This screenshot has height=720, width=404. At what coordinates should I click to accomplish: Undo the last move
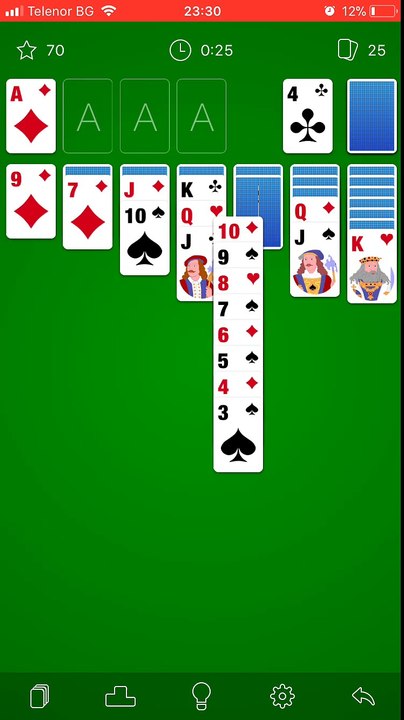coord(364,696)
